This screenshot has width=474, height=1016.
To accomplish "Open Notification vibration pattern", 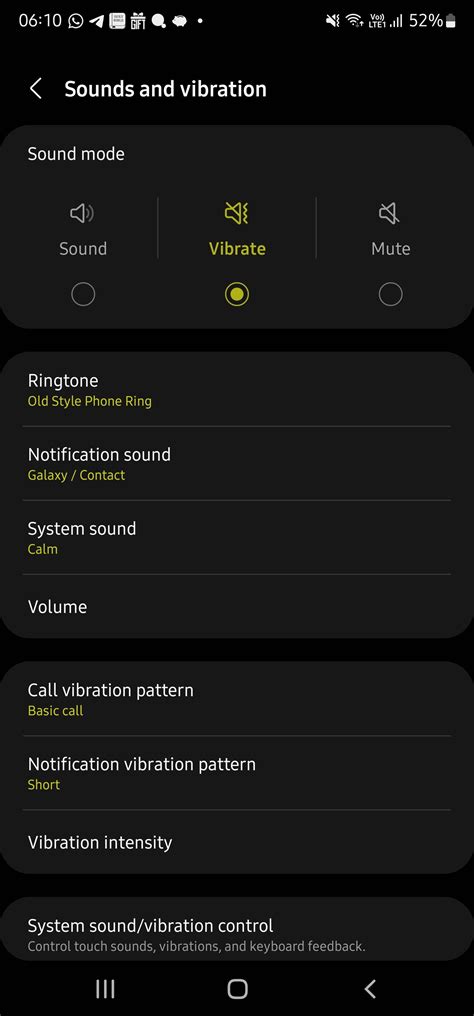I will (x=237, y=773).
